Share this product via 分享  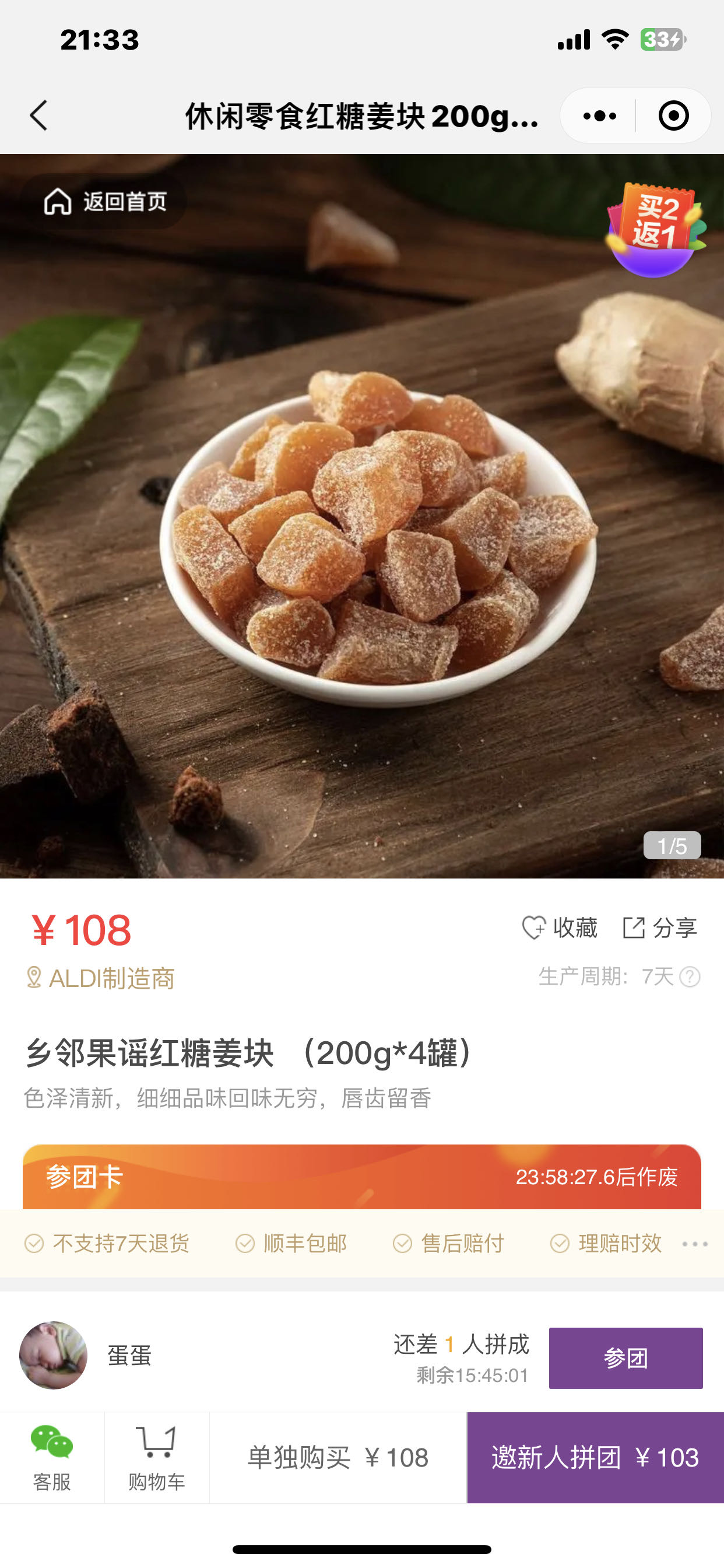point(660,928)
